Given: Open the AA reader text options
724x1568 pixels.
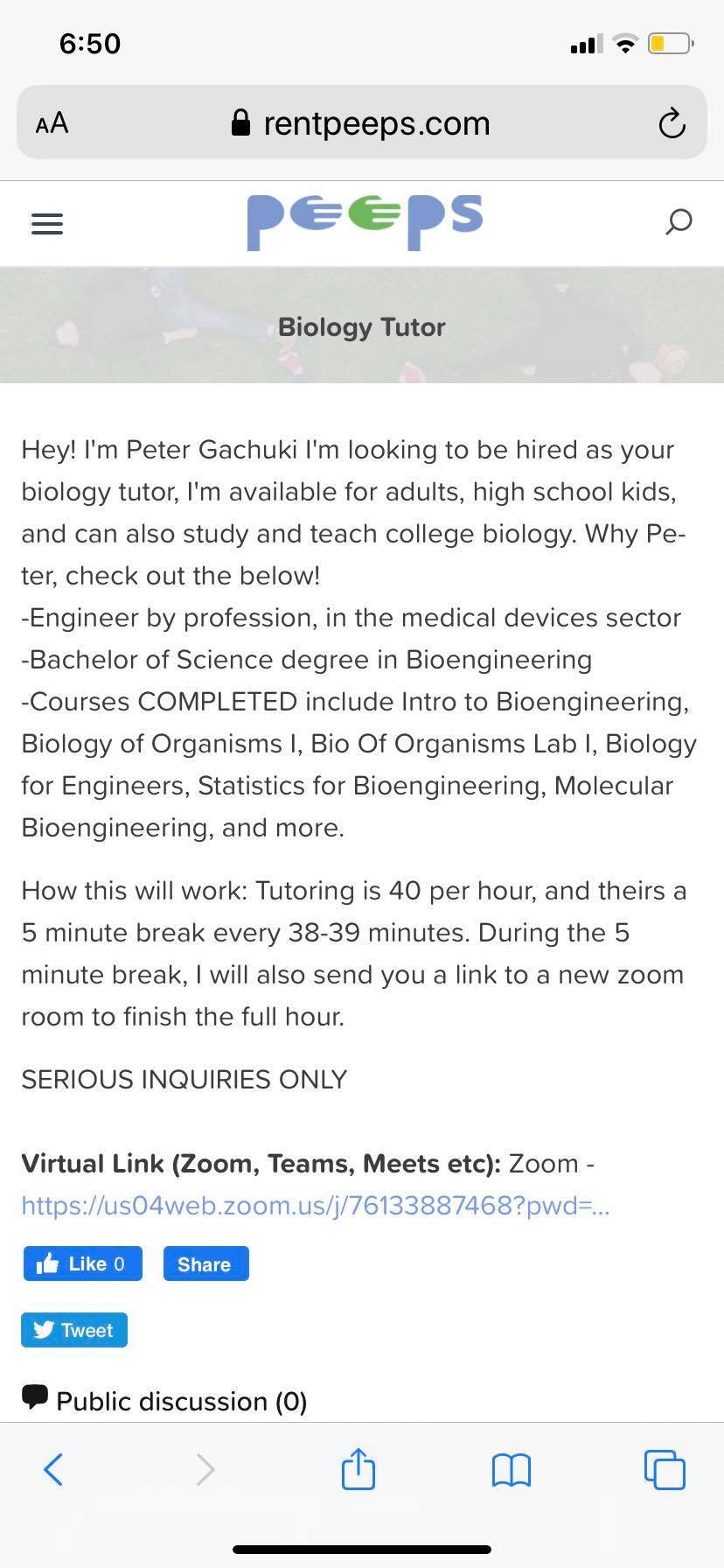Looking at the screenshot, I should click(x=52, y=123).
